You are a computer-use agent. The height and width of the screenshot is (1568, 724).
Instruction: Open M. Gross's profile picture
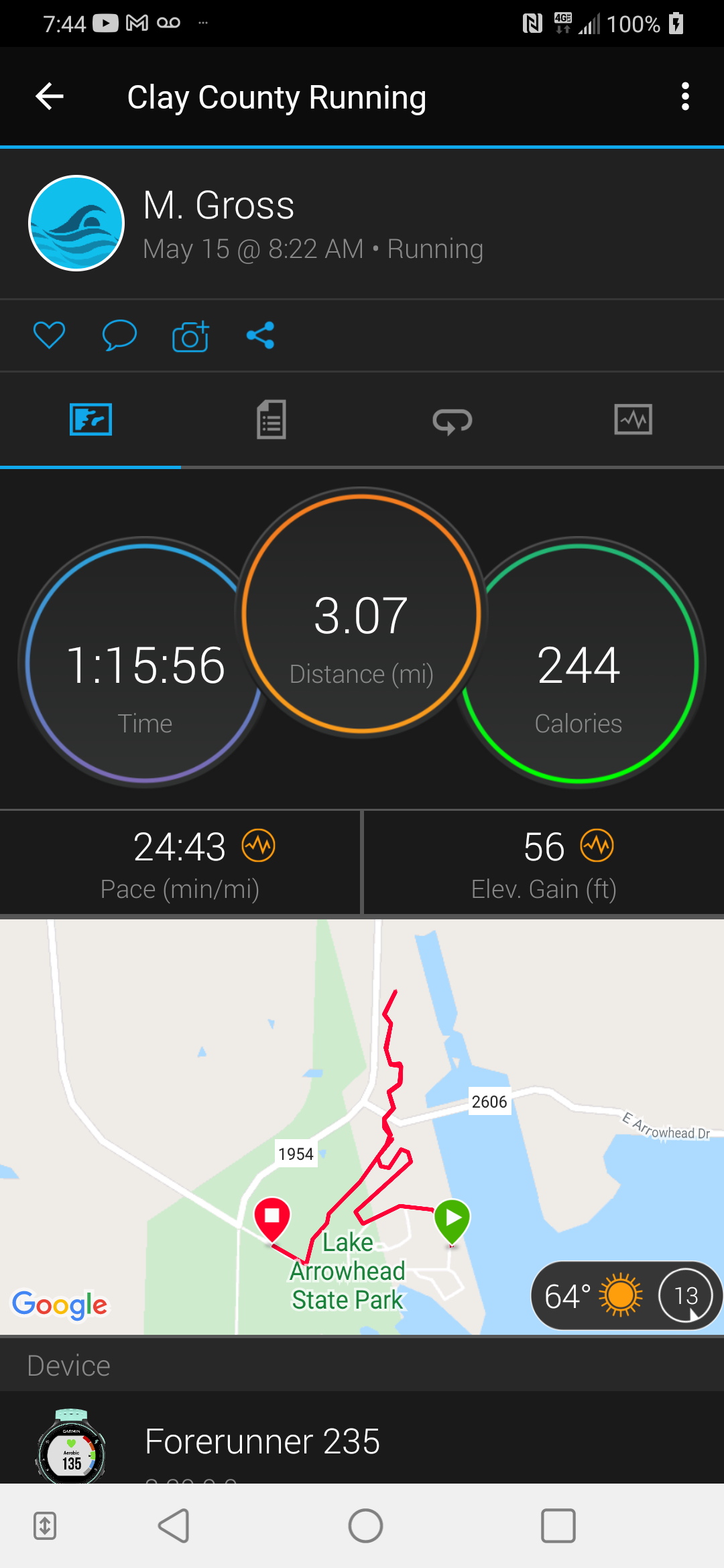[x=76, y=223]
